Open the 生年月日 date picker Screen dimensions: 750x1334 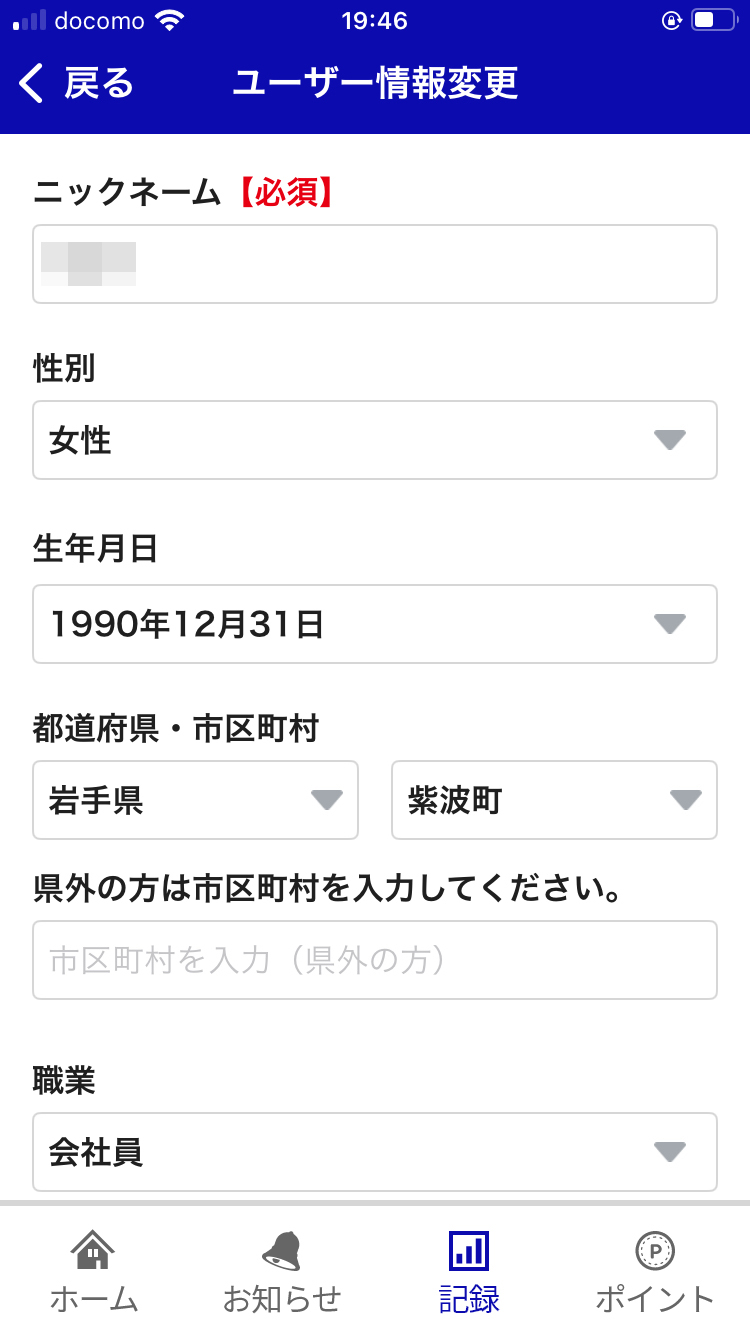375,624
